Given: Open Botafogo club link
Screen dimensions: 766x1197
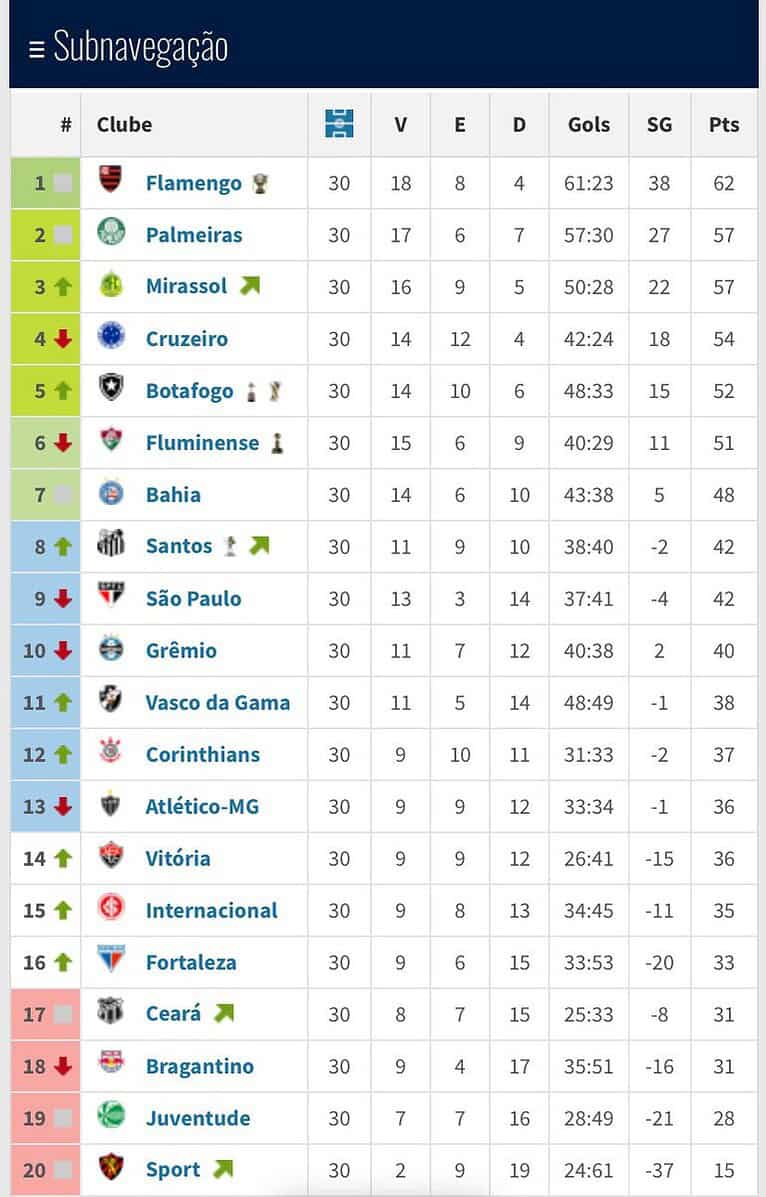Looking at the screenshot, I should (189, 391).
